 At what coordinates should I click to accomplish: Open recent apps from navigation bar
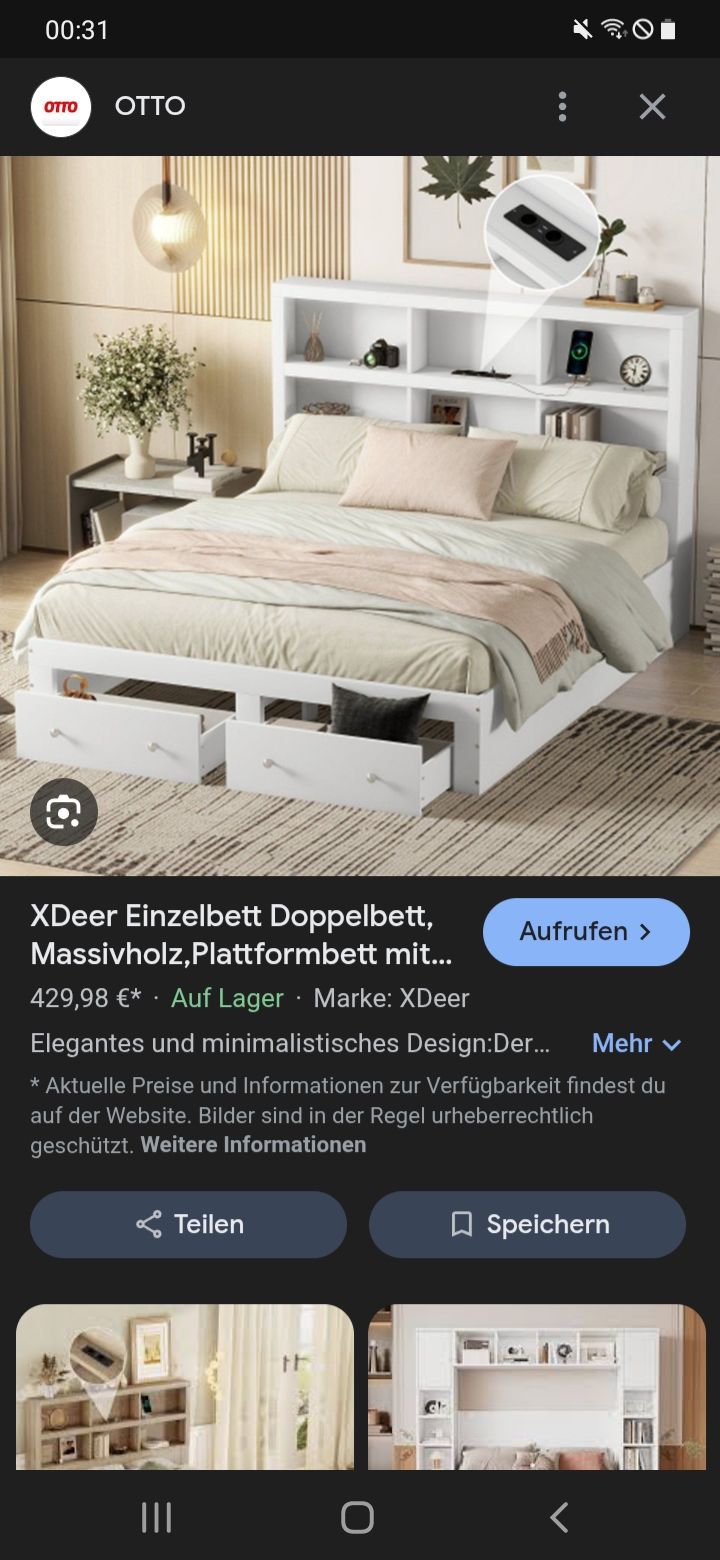coord(157,1517)
